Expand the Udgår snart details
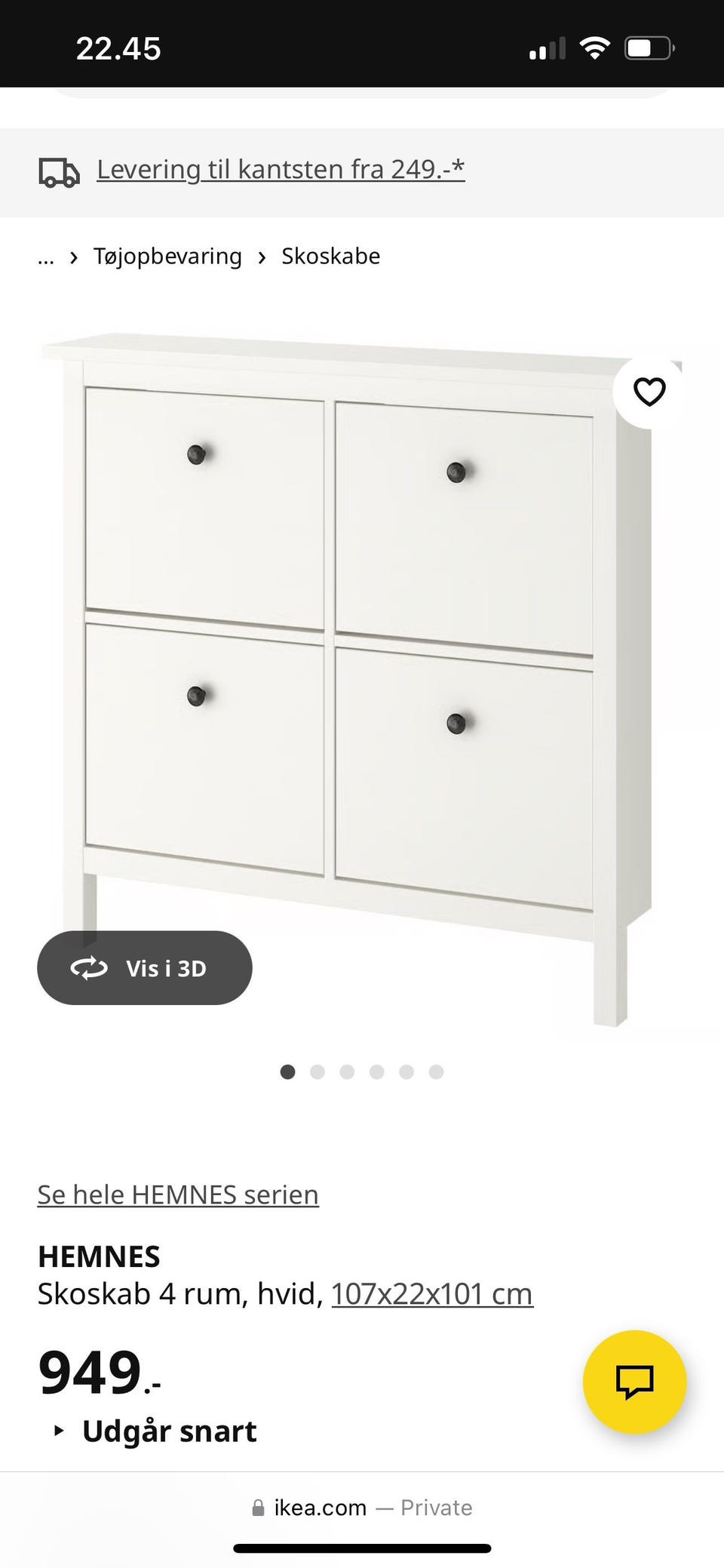The image size is (724, 1568). [x=155, y=1431]
